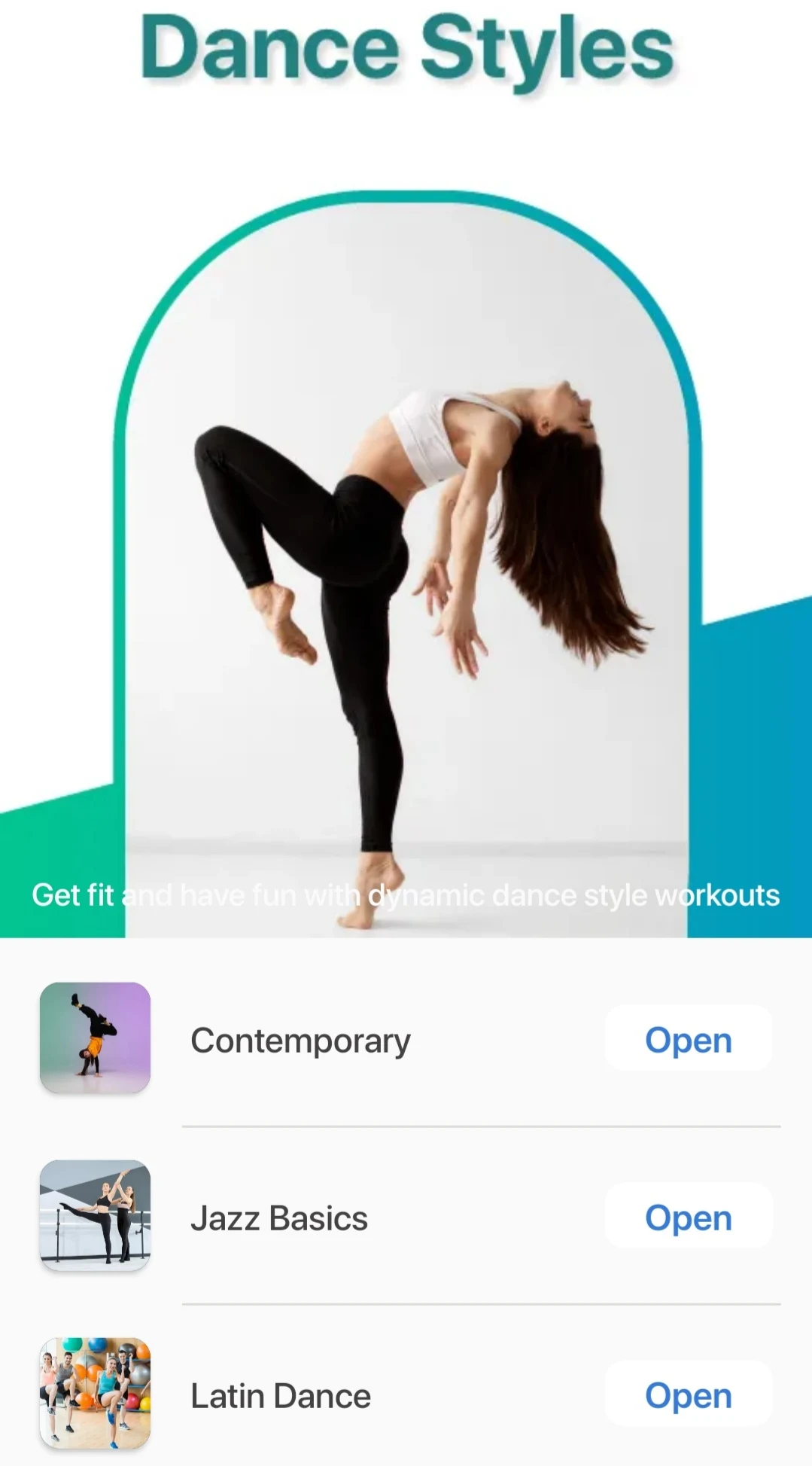
Task: Select the Jazz Basics thumbnail
Action: [x=95, y=1215]
